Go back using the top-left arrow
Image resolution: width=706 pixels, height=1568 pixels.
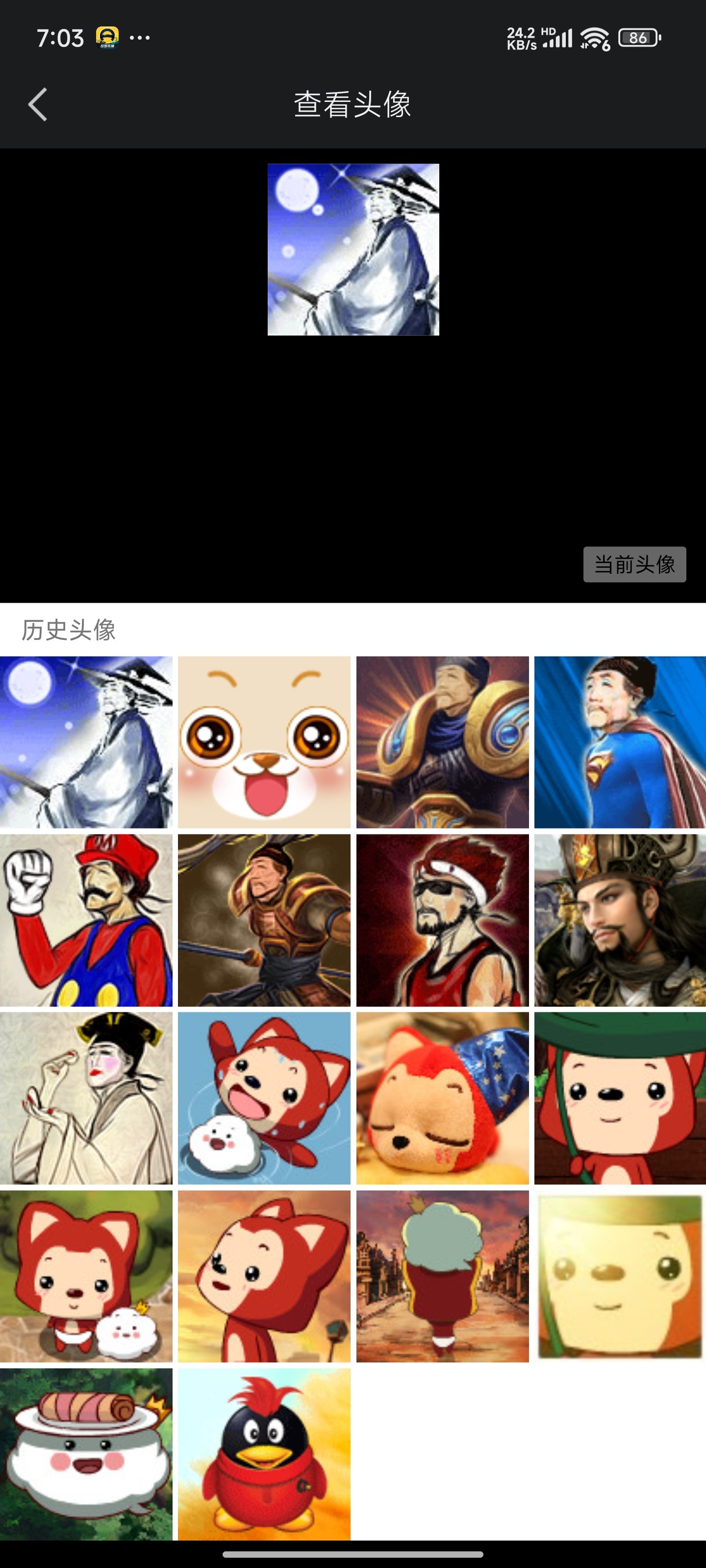pos(38,105)
